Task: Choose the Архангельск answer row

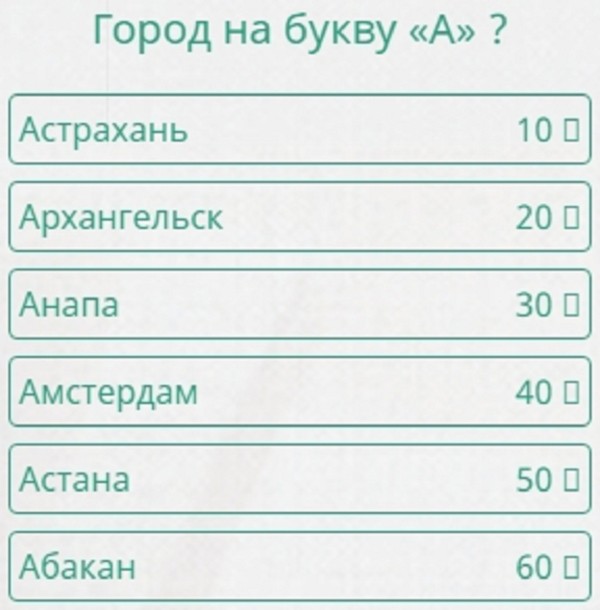Action: point(300,217)
